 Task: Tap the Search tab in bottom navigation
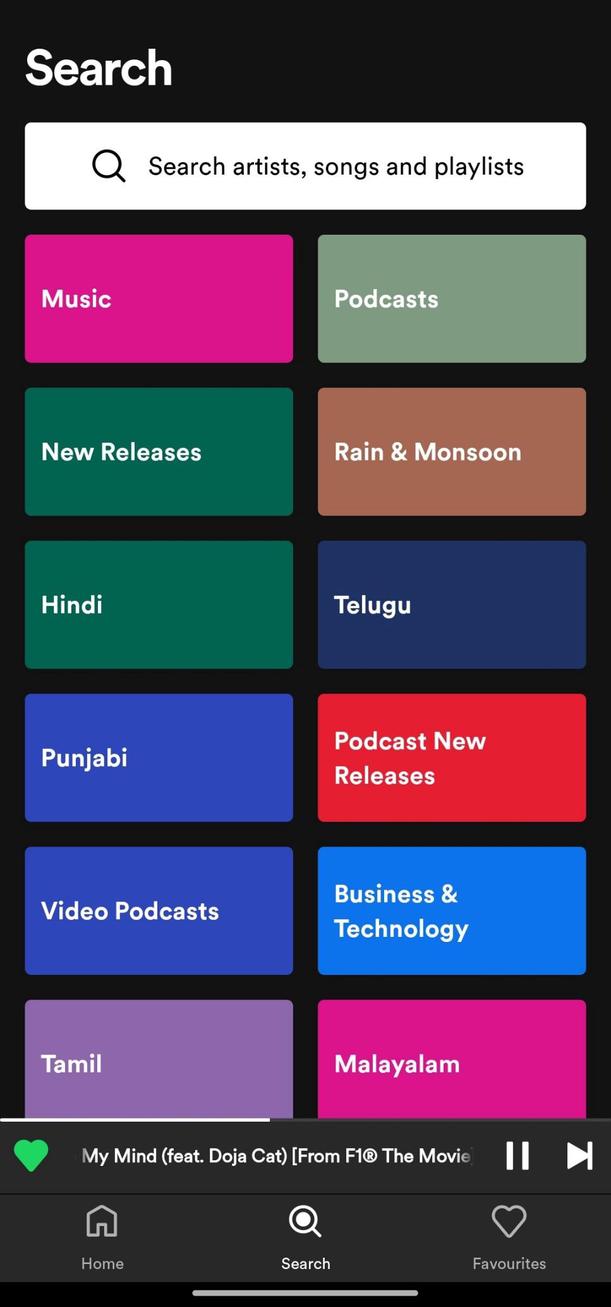point(305,1237)
